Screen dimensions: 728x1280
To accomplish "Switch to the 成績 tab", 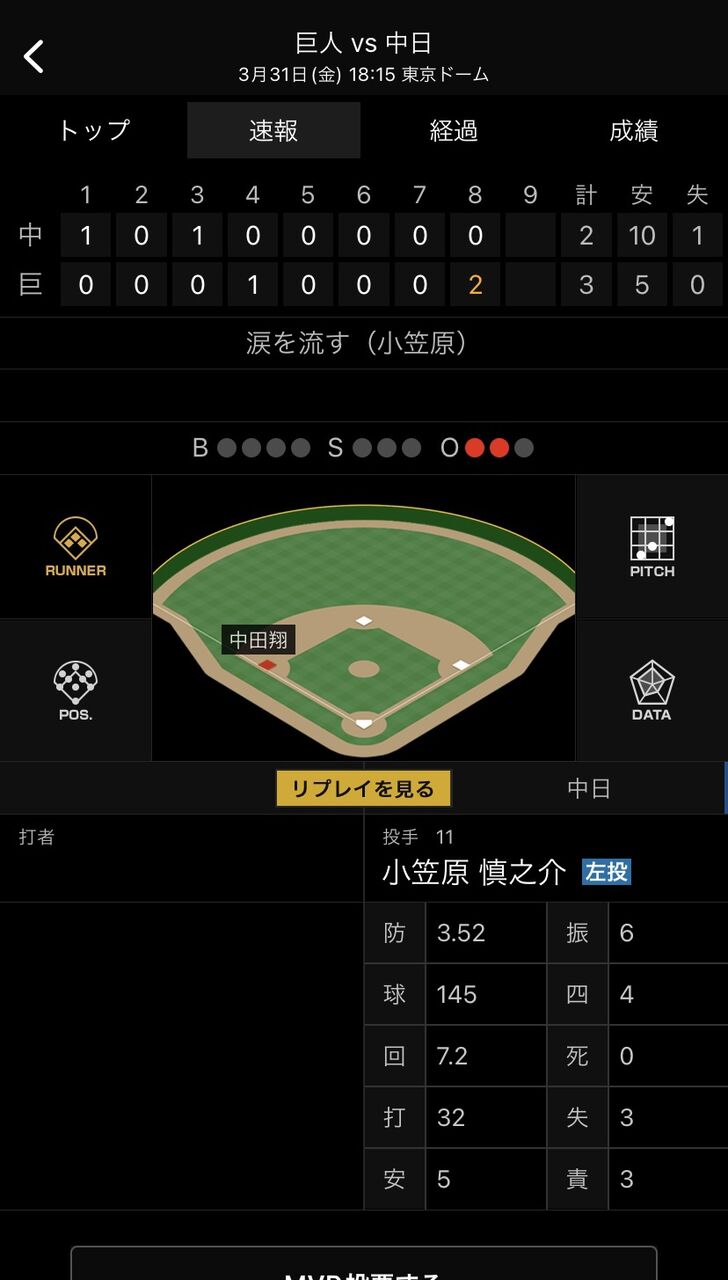I will point(634,130).
